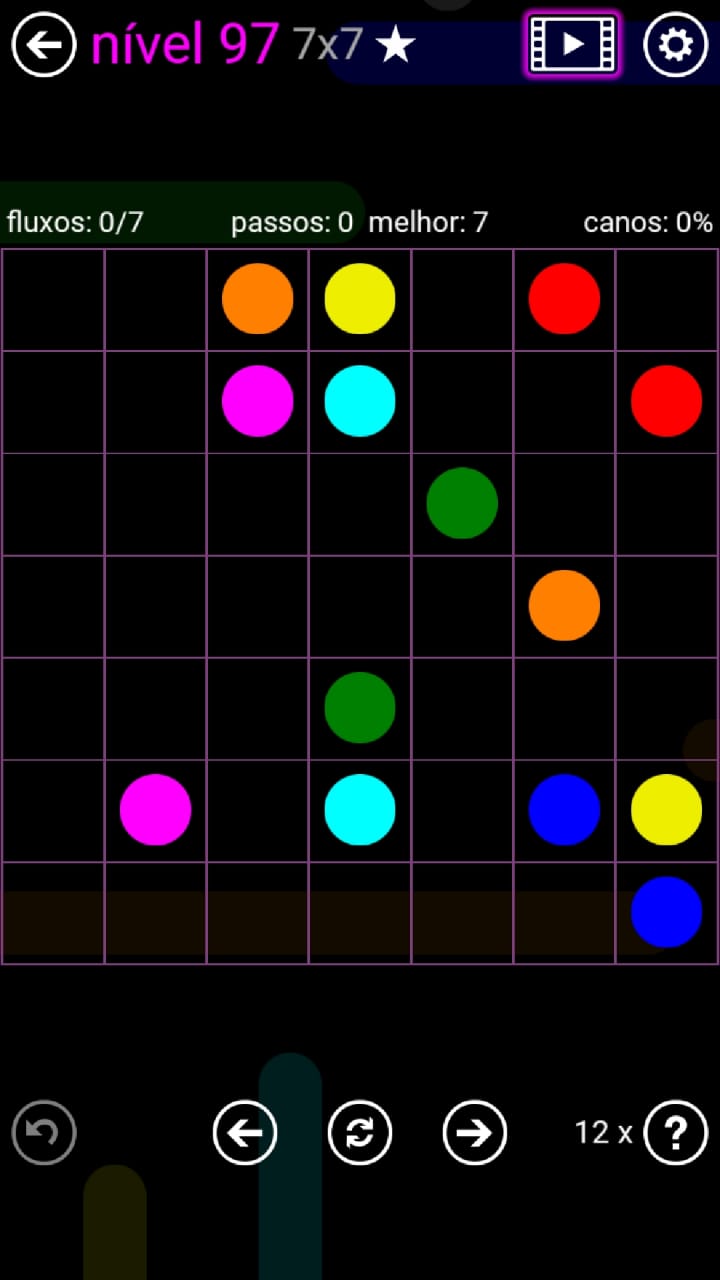Select the orange dot in the top row
Screen dimensions: 720x1280
pos(257,299)
